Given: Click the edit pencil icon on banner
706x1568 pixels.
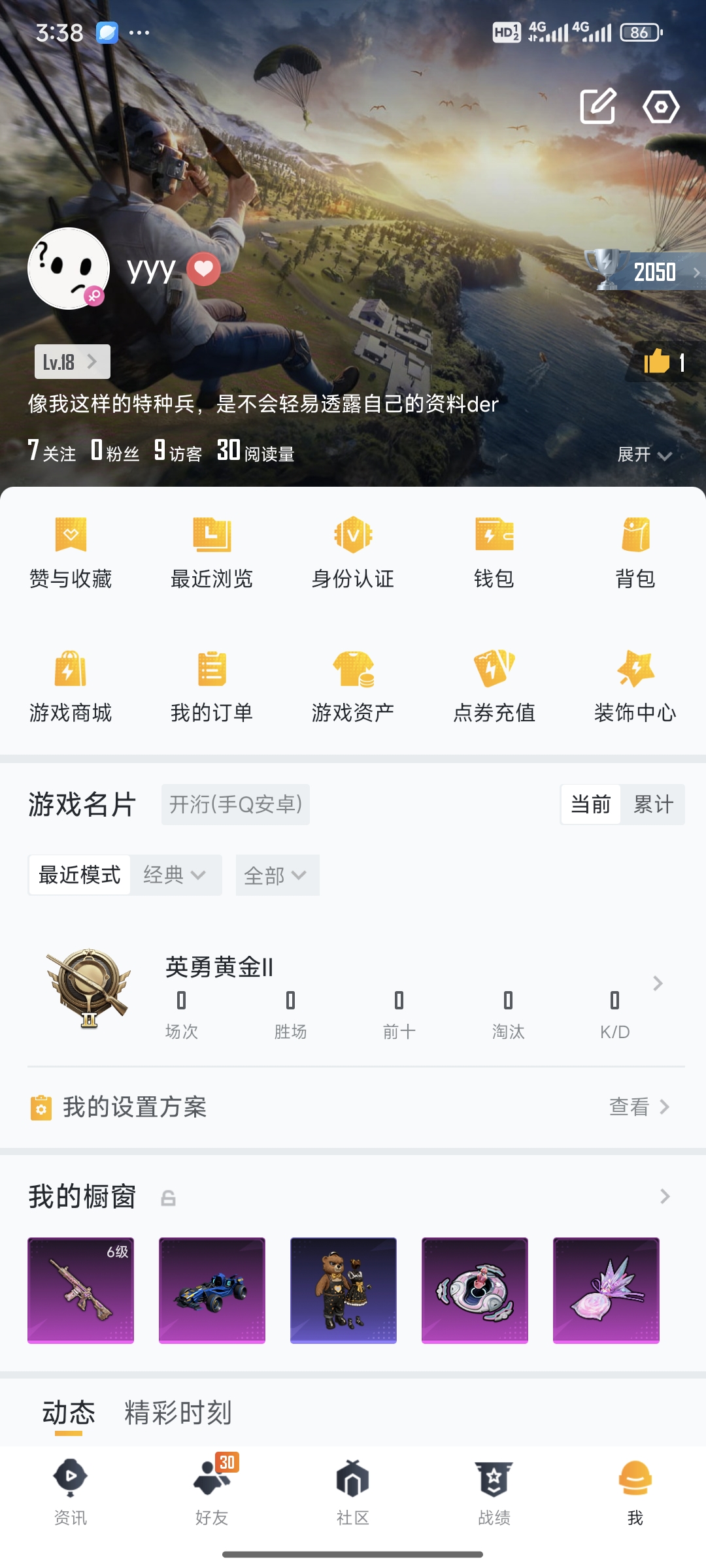Looking at the screenshot, I should 597,106.
